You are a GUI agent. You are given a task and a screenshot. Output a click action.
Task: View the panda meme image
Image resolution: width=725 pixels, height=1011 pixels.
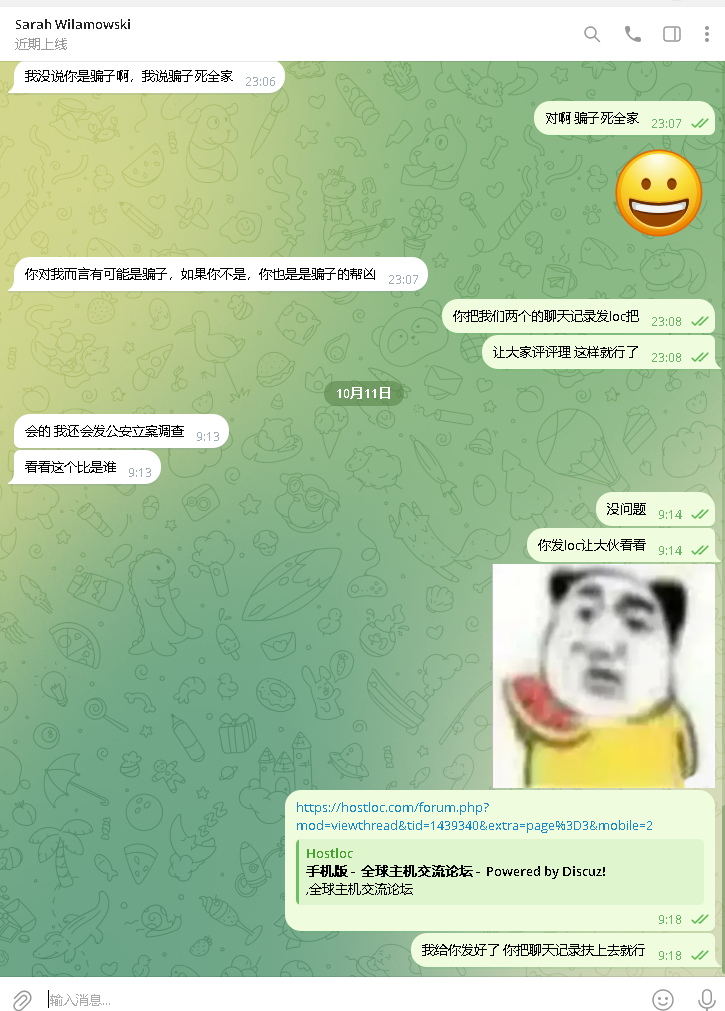[x=604, y=675]
